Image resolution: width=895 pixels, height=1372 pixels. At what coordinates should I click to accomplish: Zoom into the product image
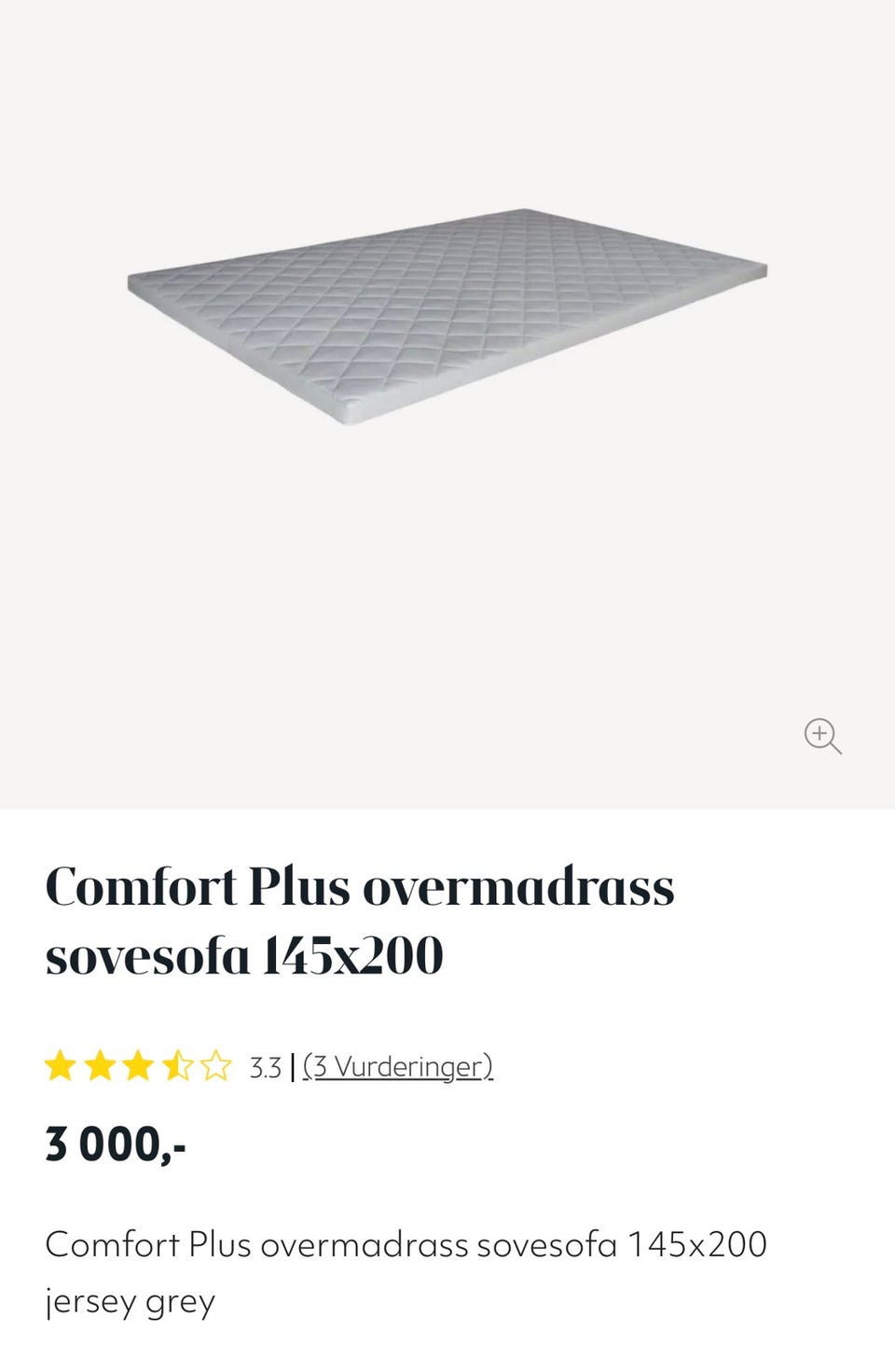point(822,735)
